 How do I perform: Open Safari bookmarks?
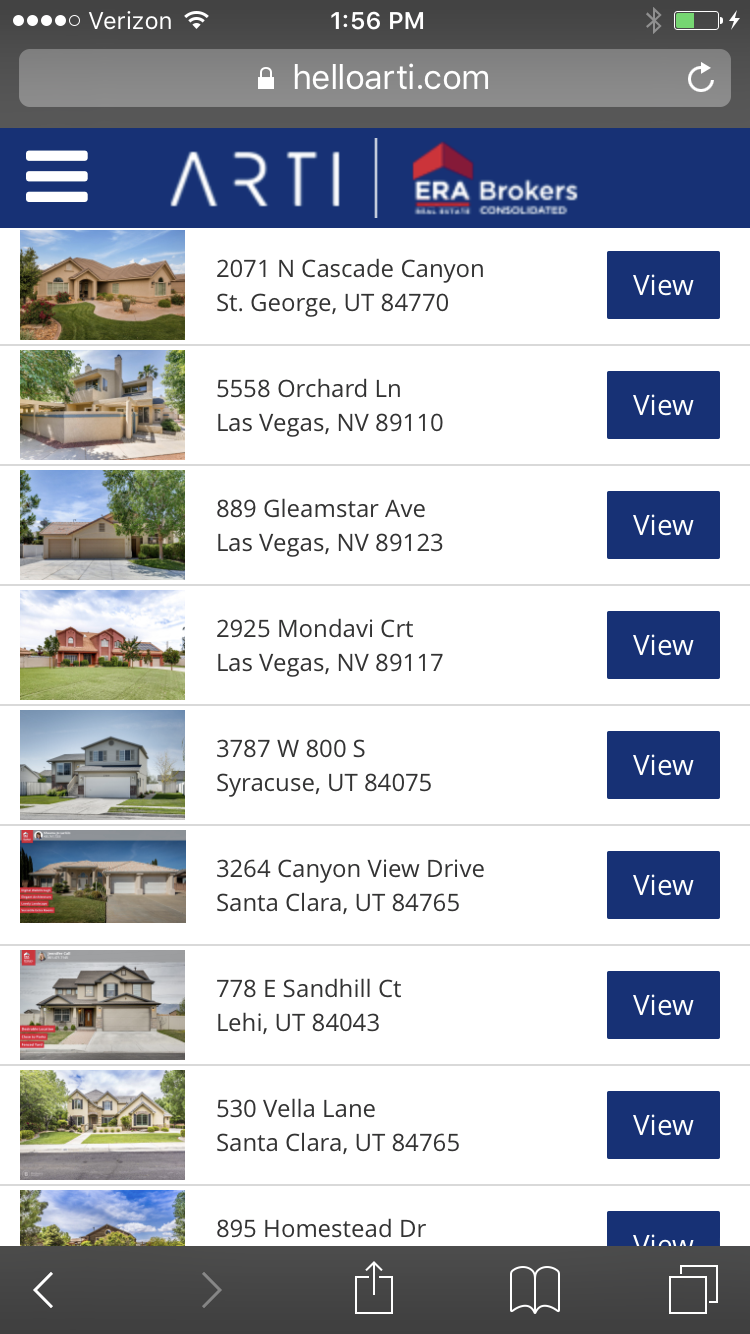[535, 1290]
